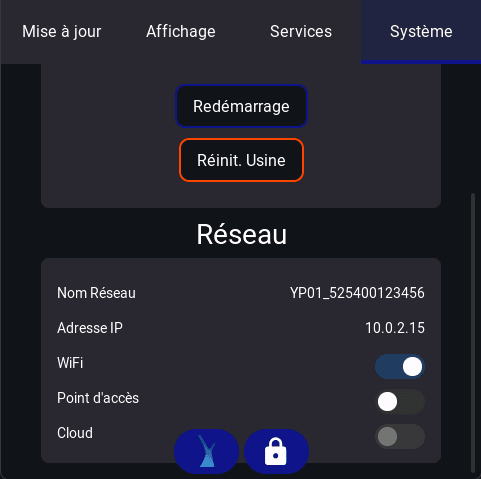Tap Réinit. Usine to reset to factory
The image size is (481, 479).
coord(241,160)
